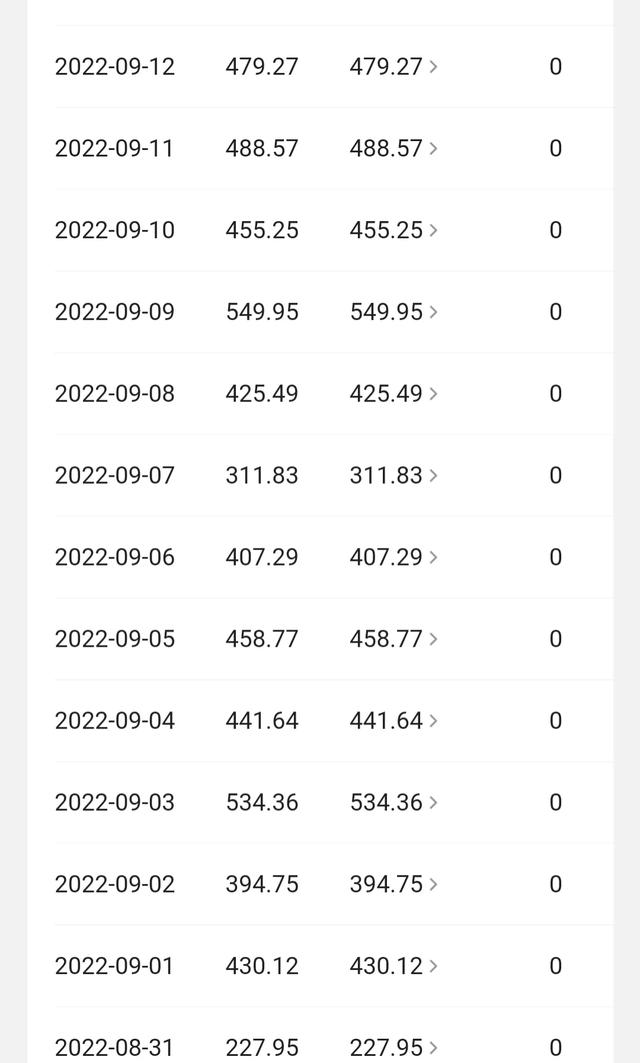View 425.49 breakdown for 2022-09-08
Image resolution: width=640 pixels, height=1063 pixels.
tap(393, 394)
